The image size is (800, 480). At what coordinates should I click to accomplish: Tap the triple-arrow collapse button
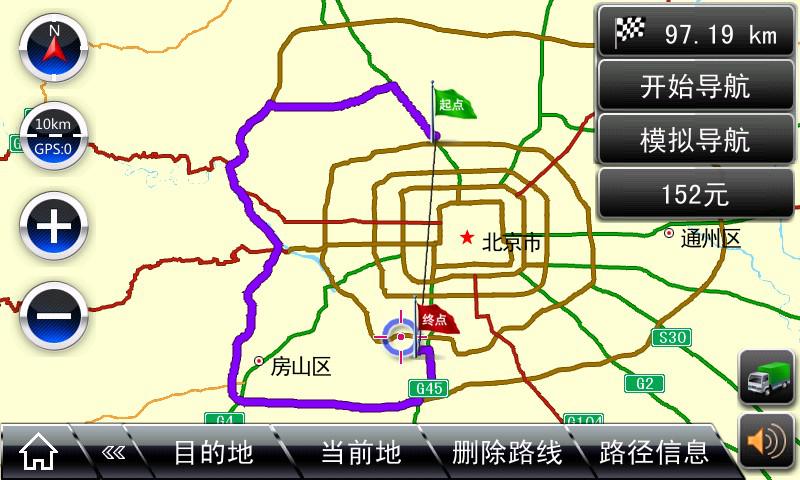click(113, 453)
